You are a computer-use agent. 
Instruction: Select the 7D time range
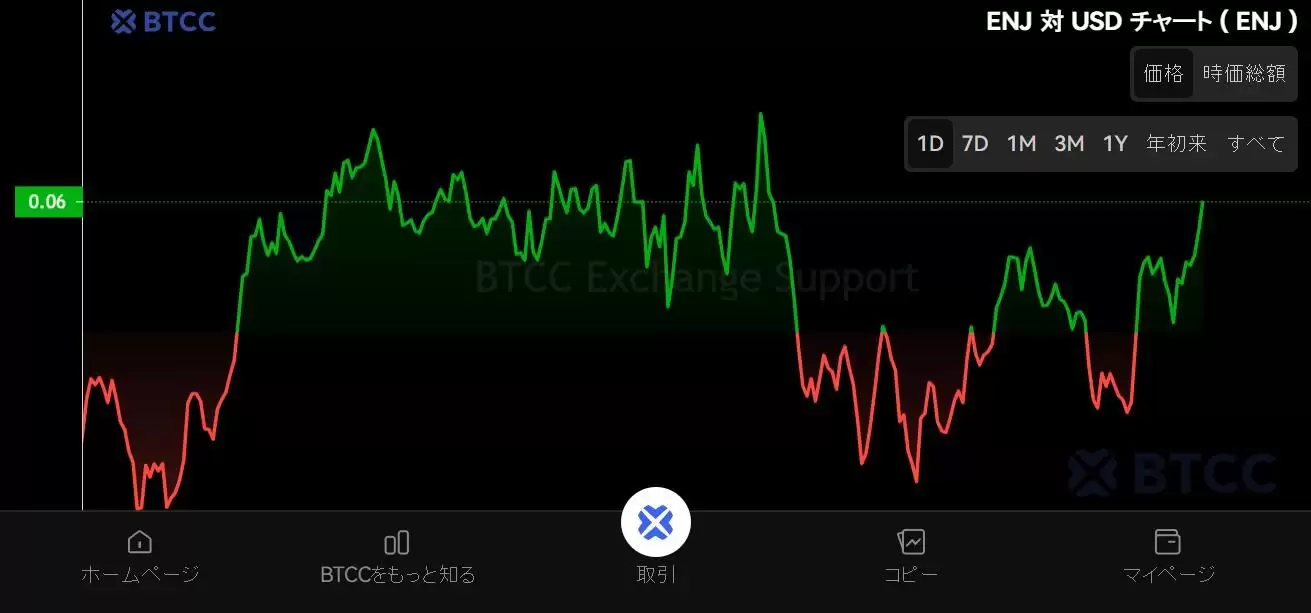tap(975, 144)
